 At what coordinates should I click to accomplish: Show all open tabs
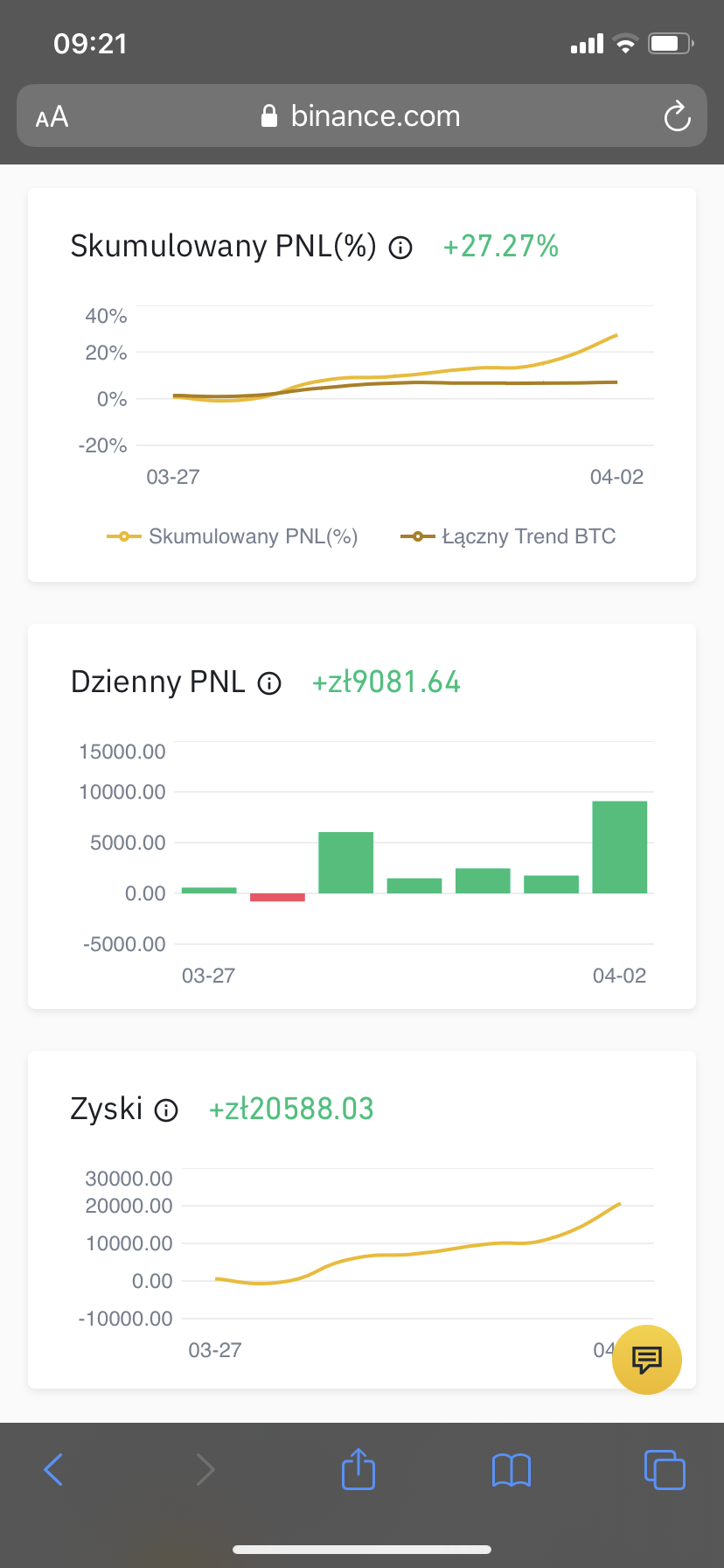coord(665,1469)
